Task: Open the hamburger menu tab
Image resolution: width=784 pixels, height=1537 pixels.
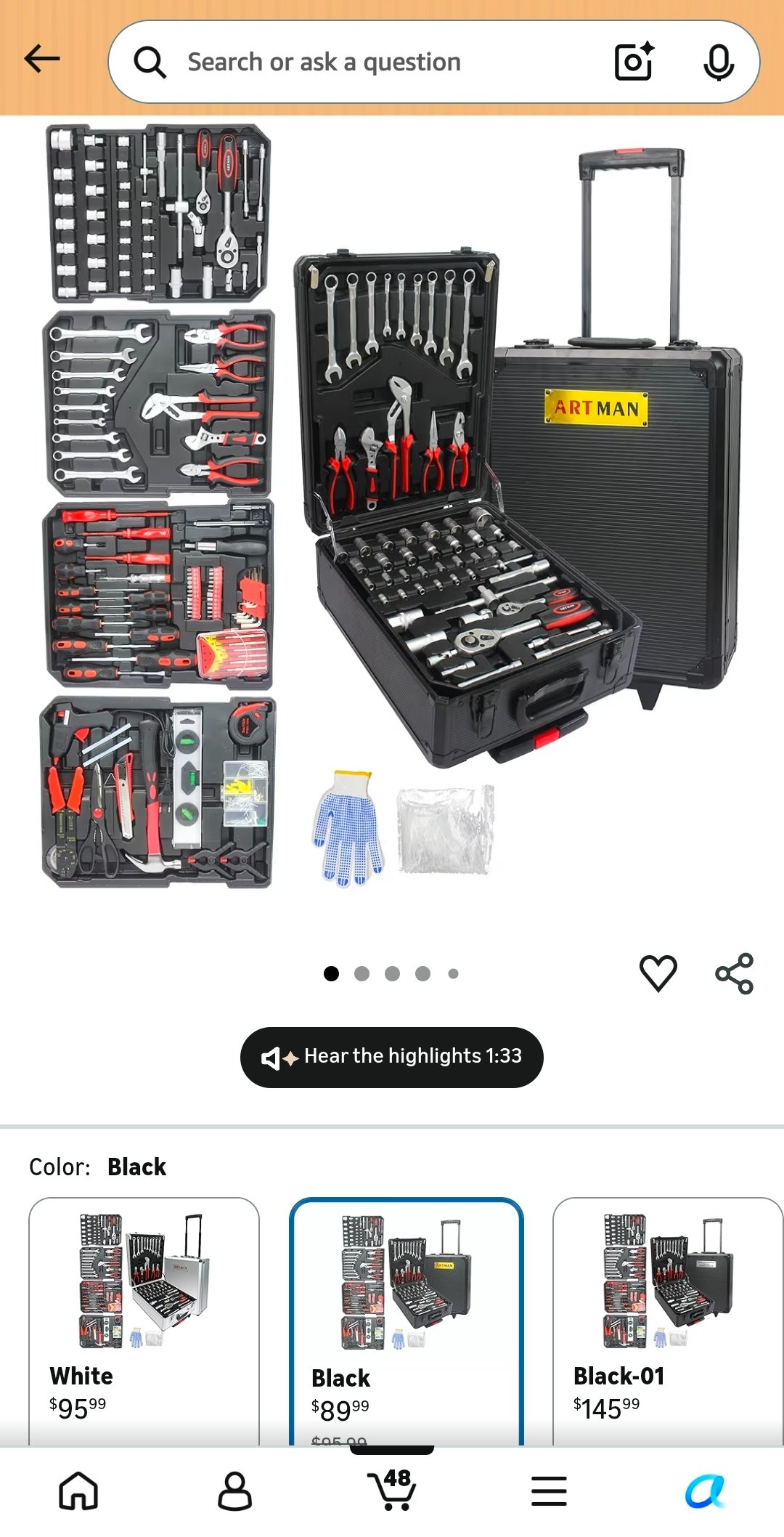Action: tap(549, 1491)
